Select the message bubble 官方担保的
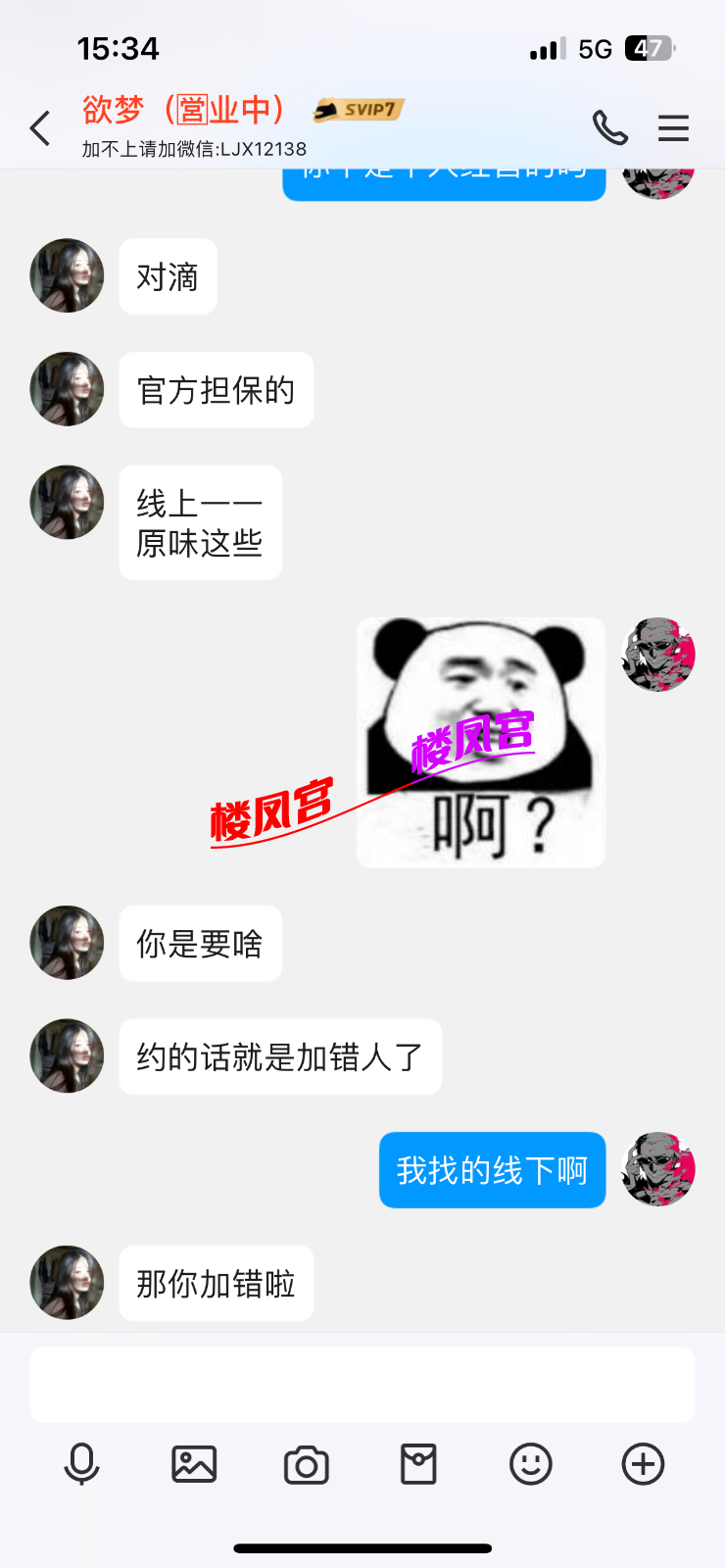The image size is (725, 1568). click(x=216, y=389)
